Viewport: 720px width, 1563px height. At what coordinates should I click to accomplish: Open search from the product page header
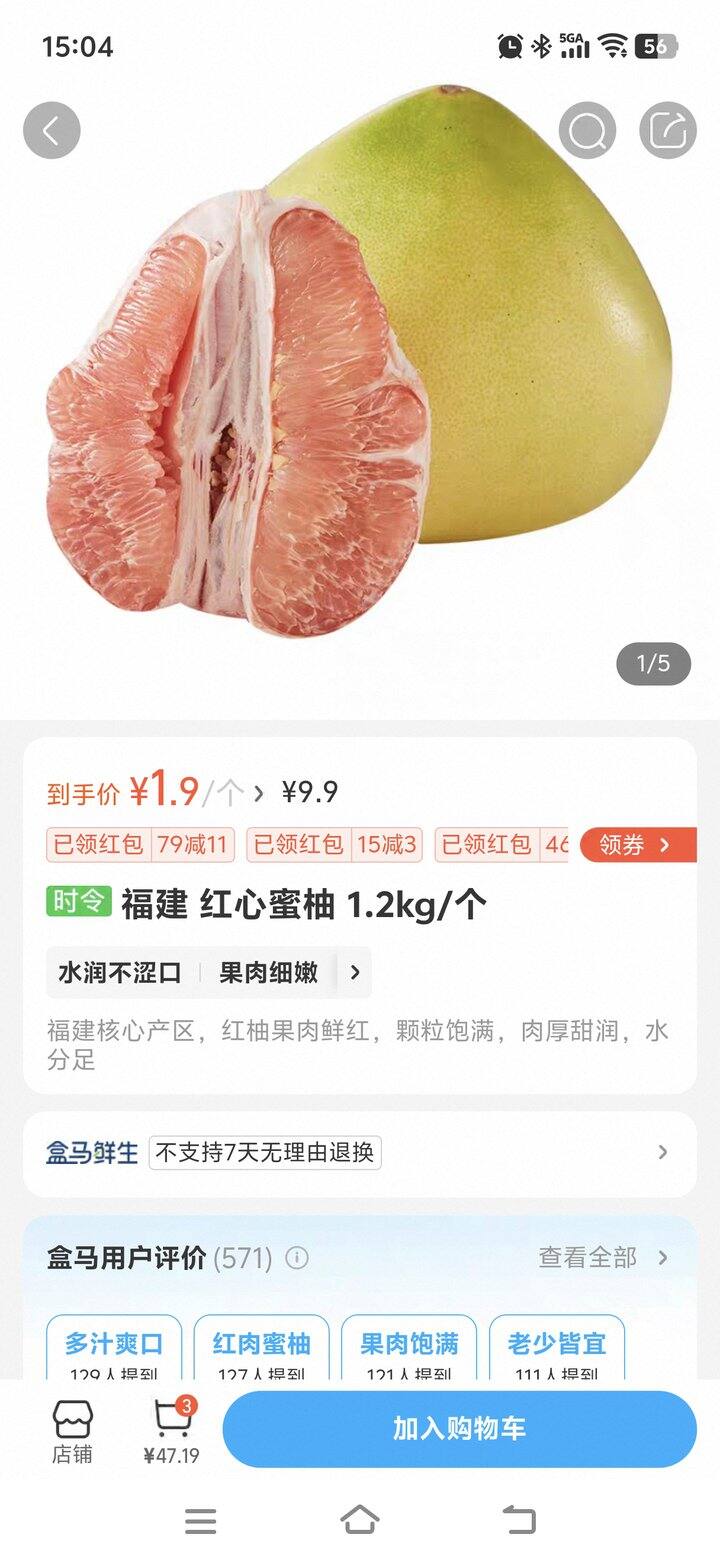(x=587, y=130)
